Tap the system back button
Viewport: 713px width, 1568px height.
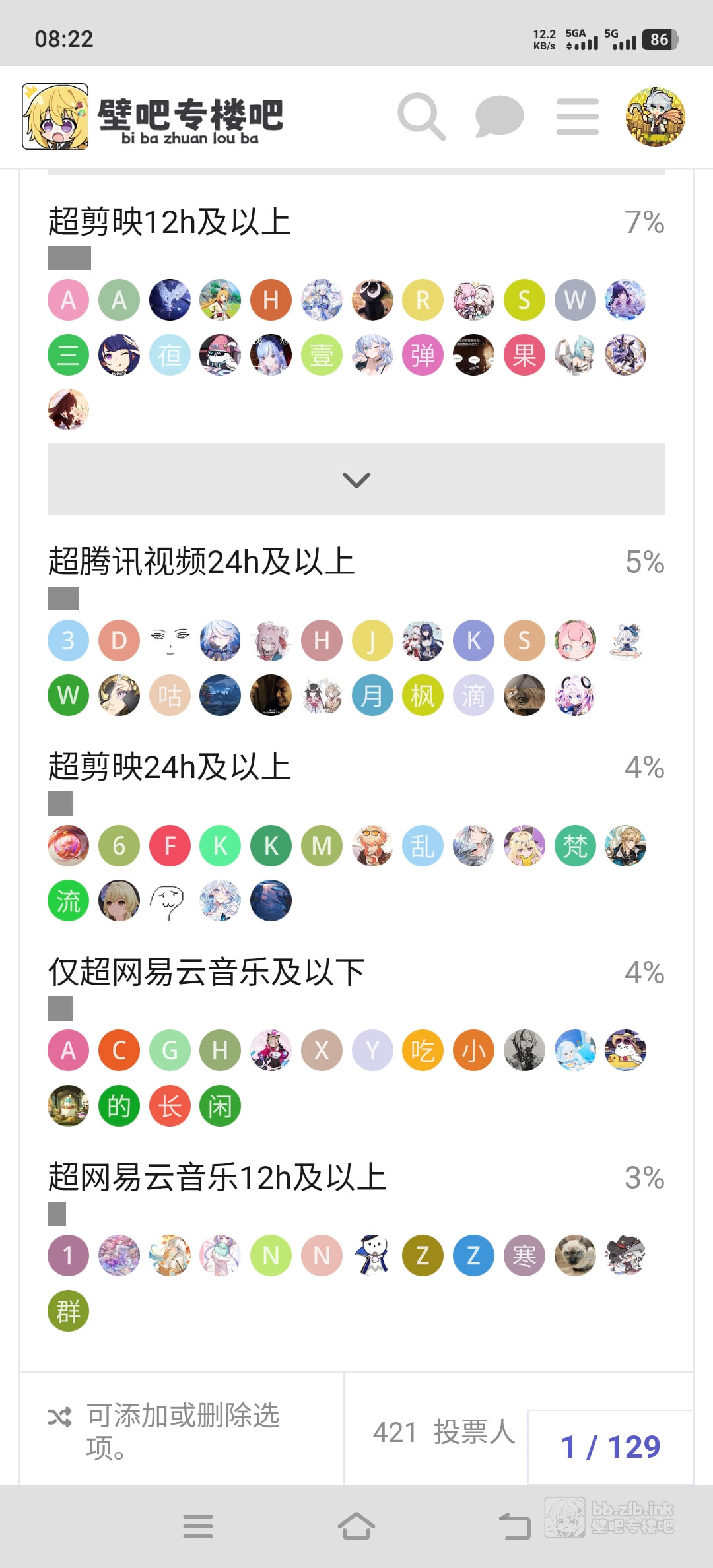515,1526
